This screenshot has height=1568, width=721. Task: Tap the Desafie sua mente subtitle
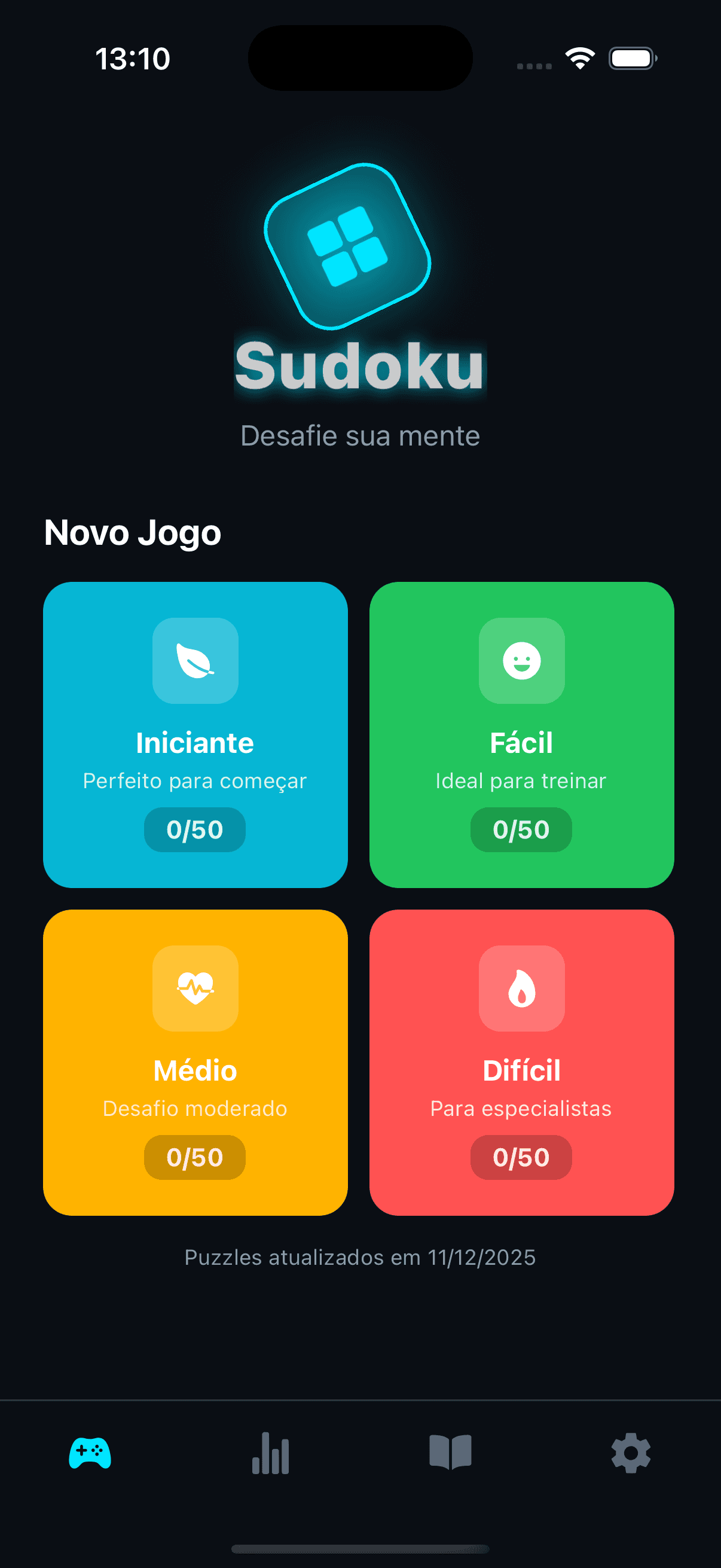tap(360, 435)
